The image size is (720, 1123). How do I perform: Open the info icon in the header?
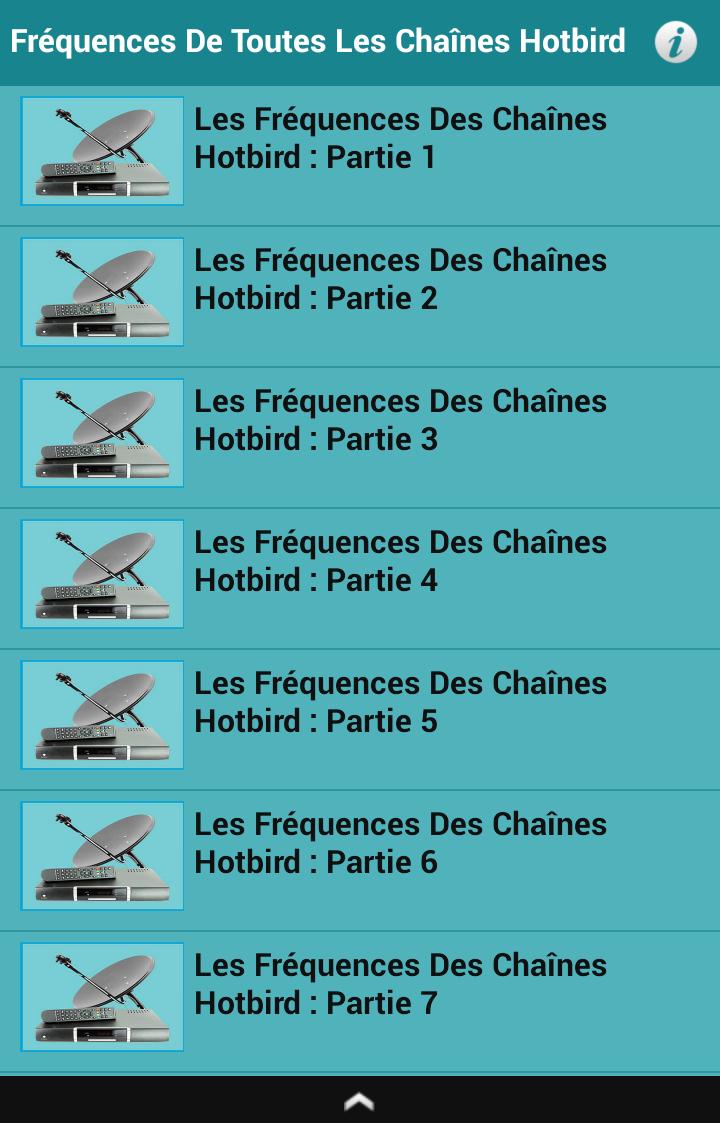click(x=676, y=42)
